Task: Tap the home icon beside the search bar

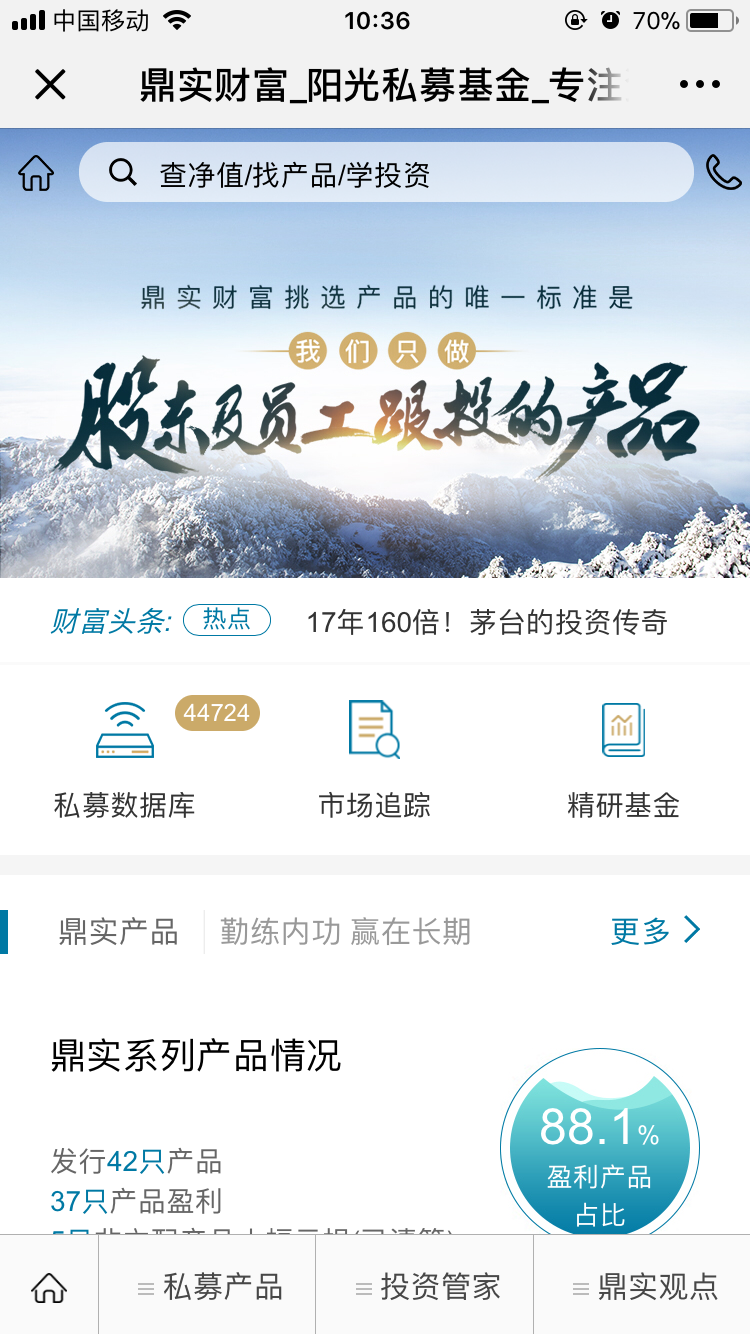Action: pos(36,173)
